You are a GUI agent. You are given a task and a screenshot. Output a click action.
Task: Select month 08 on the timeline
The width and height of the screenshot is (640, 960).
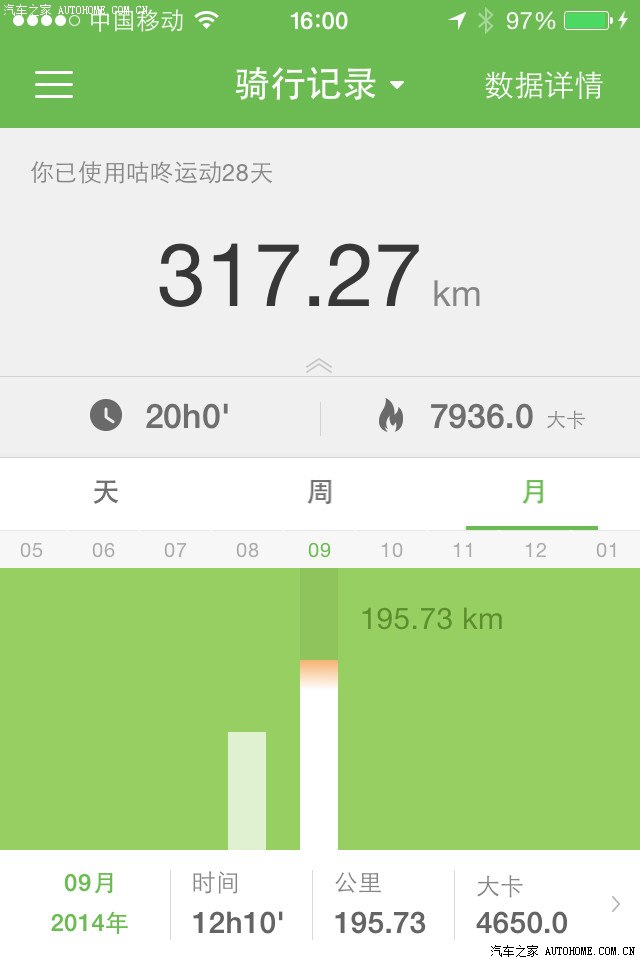(x=248, y=550)
